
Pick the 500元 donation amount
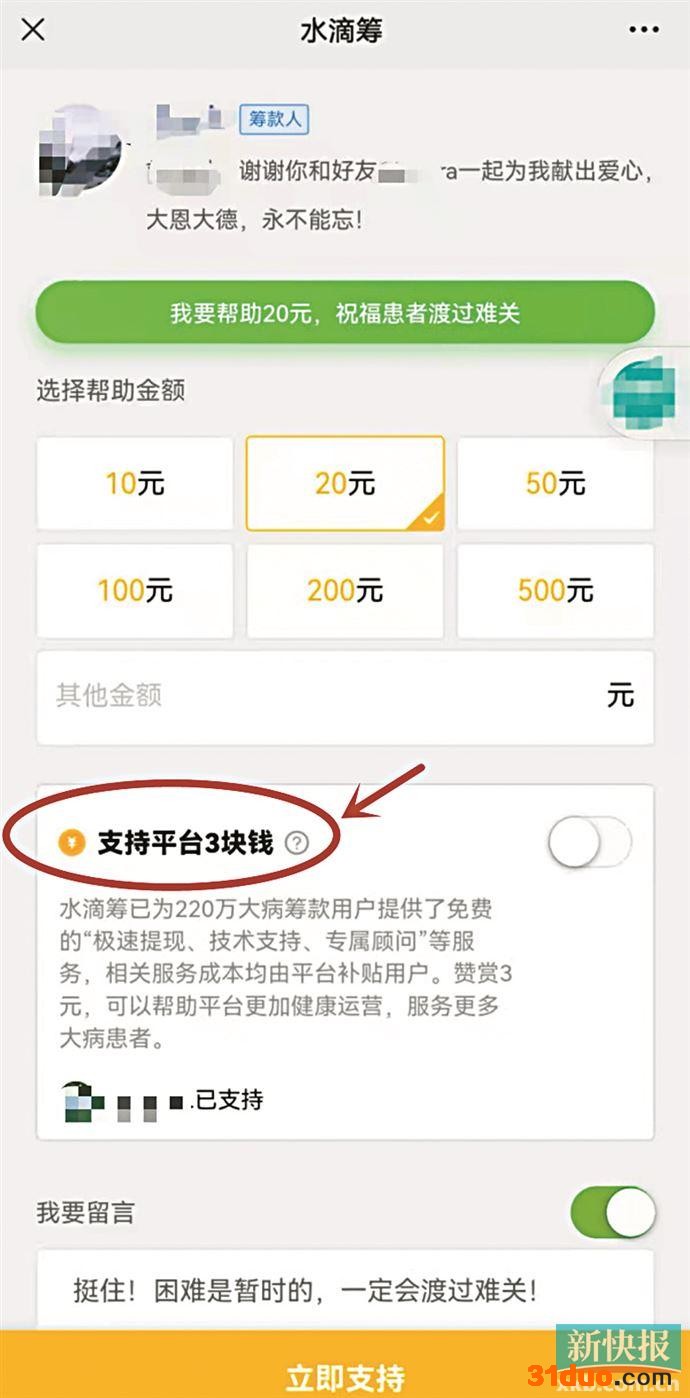click(x=555, y=591)
